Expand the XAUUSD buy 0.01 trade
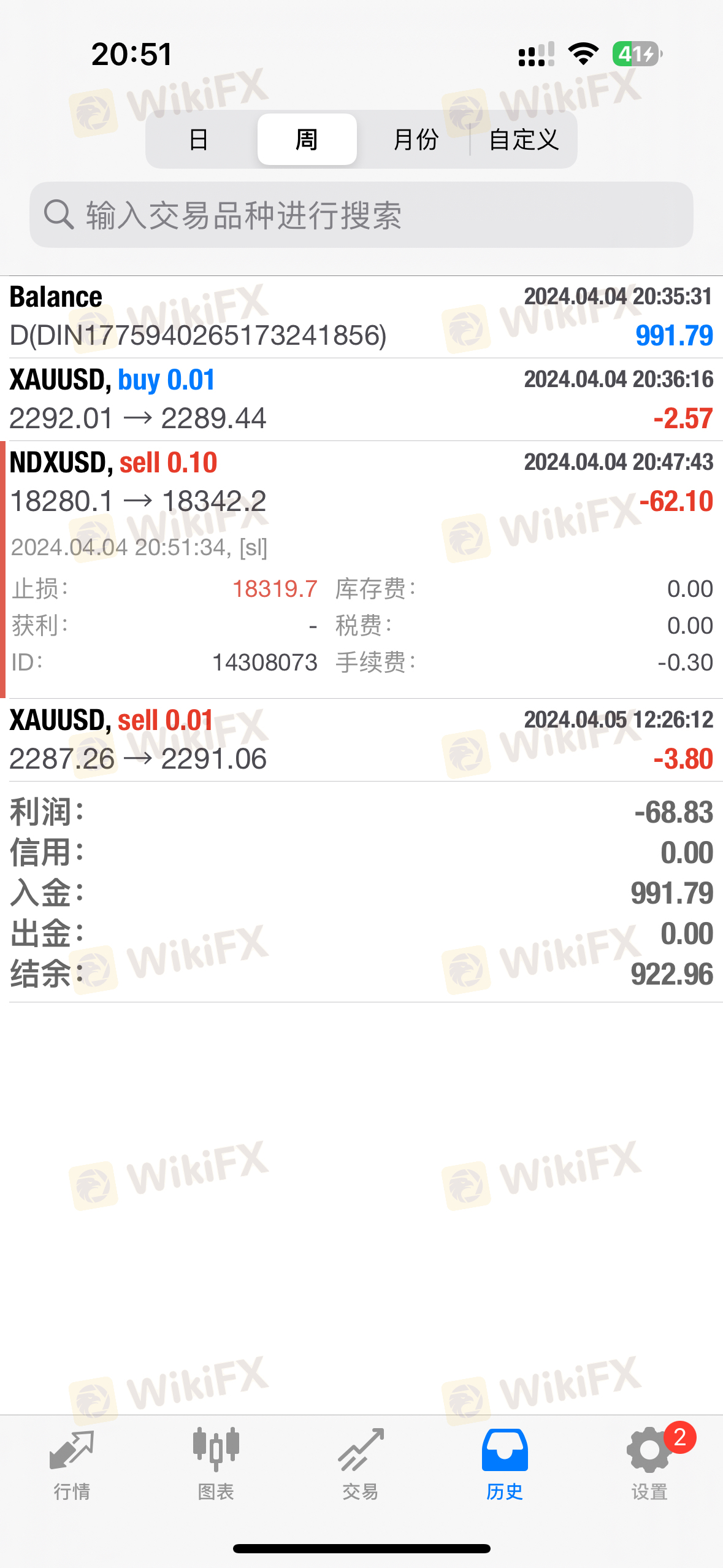The image size is (723, 1568). click(x=361, y=400)
